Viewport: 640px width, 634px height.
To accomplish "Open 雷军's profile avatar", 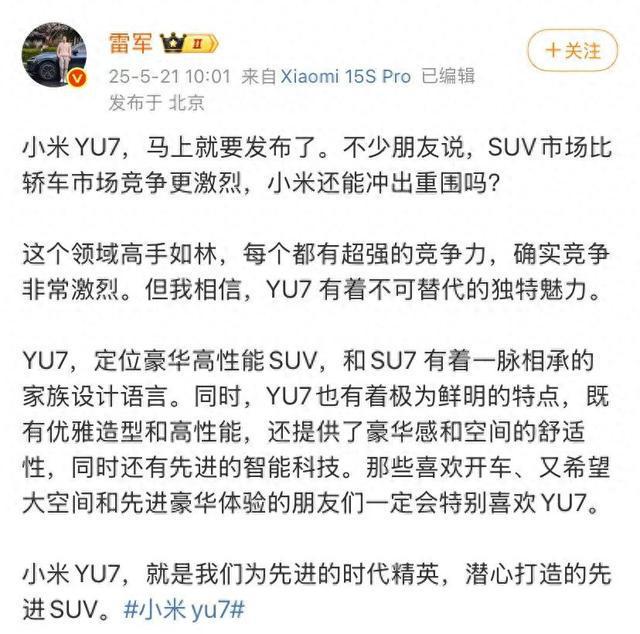I will (x=54, y=55).
